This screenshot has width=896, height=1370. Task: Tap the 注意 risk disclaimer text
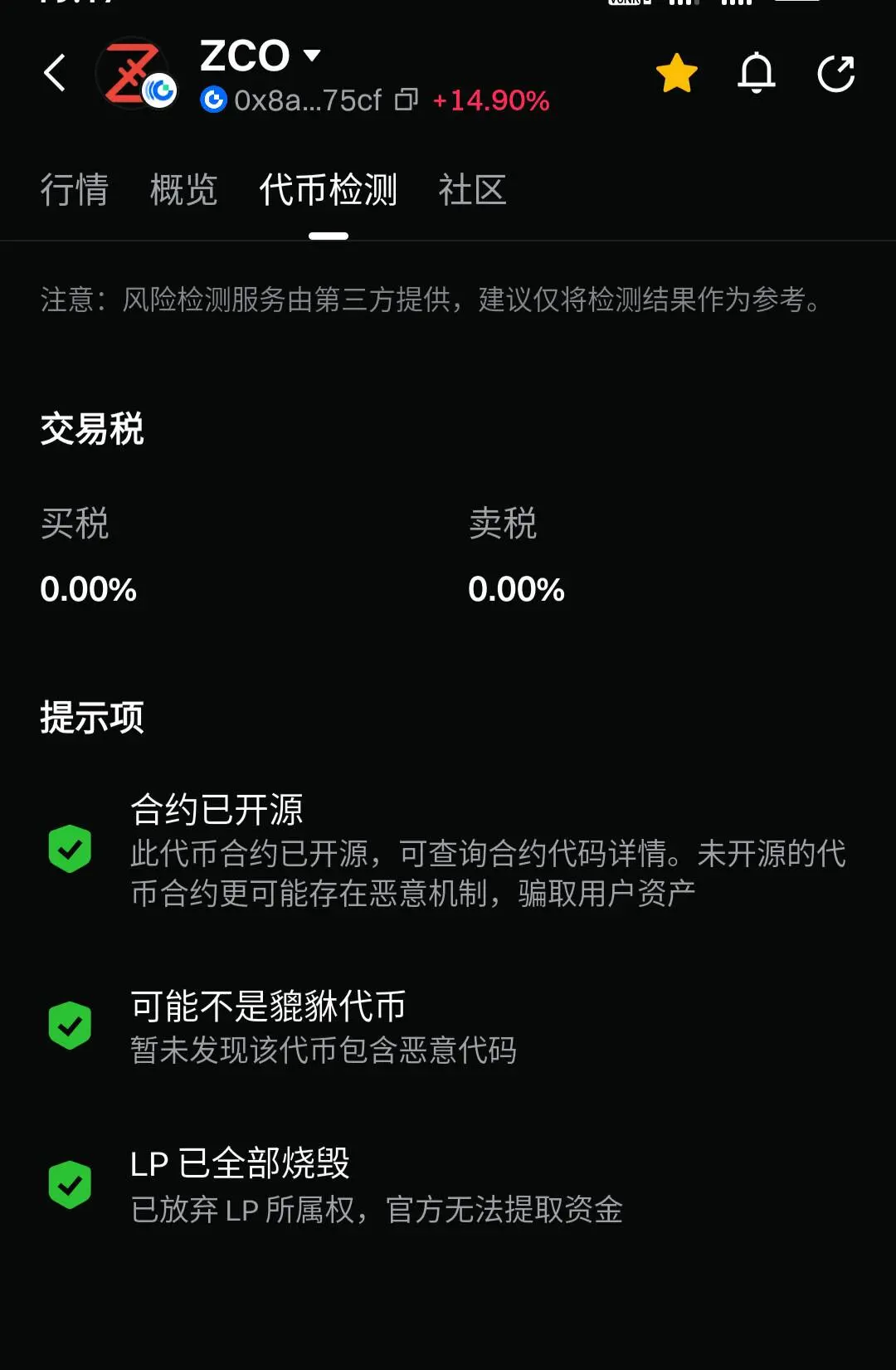pyautogui.click(x=431, y=301)
